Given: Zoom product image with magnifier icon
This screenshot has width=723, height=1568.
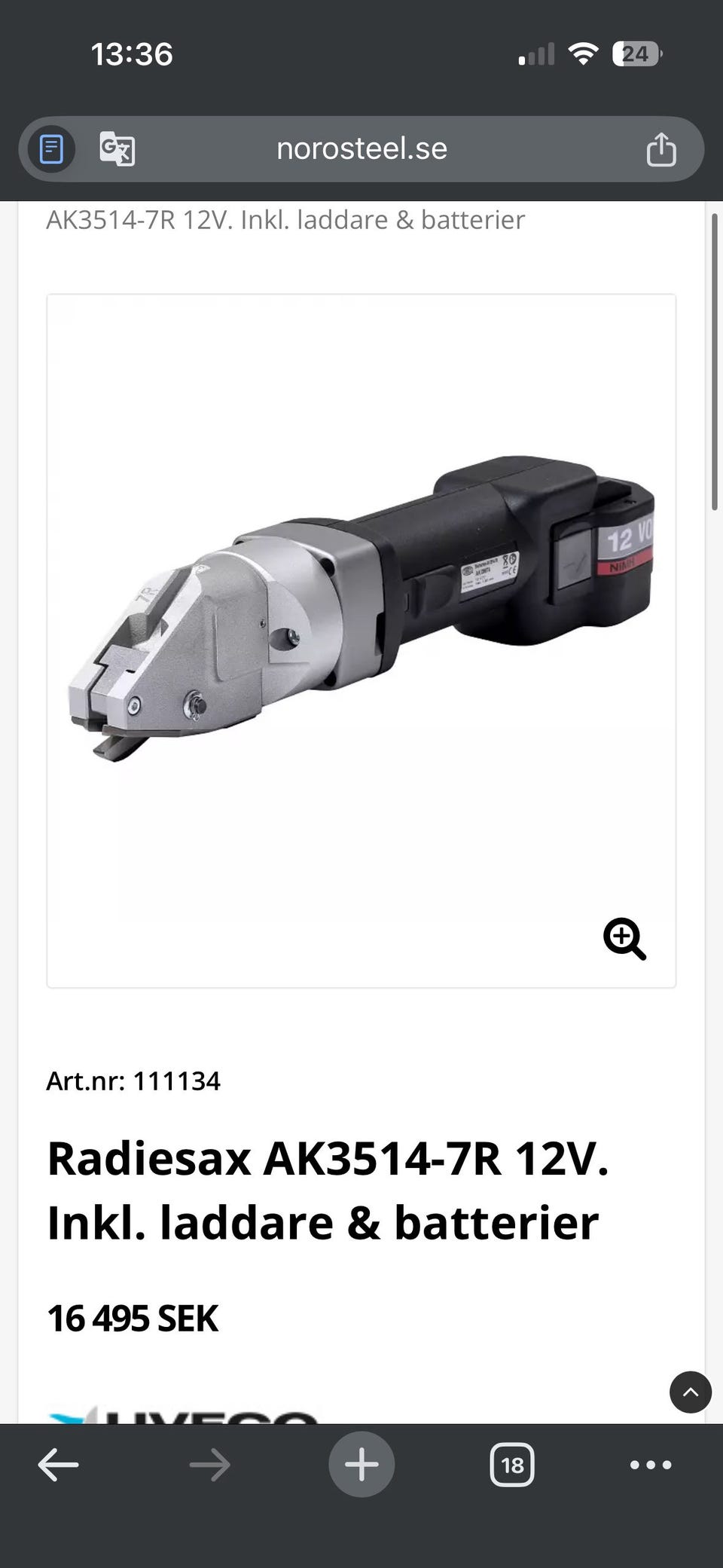Looking at the screenshot, I should (624, 939).
